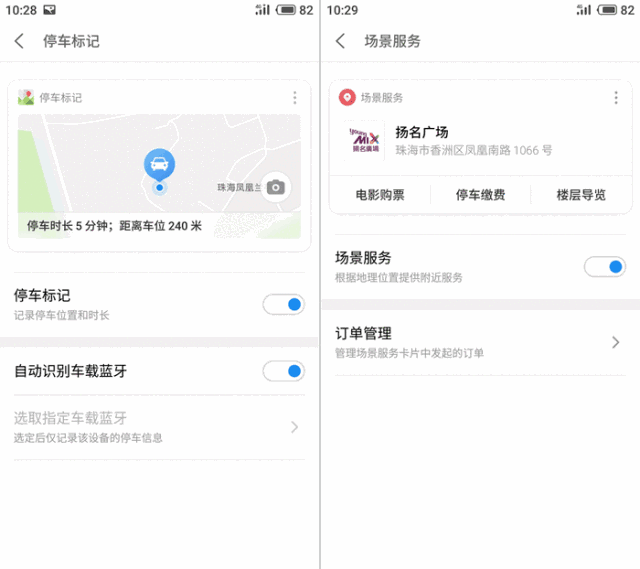Toggle the 停车标记 switch
The width and height of the screenshot is (640, 569).
pos(283,305)
